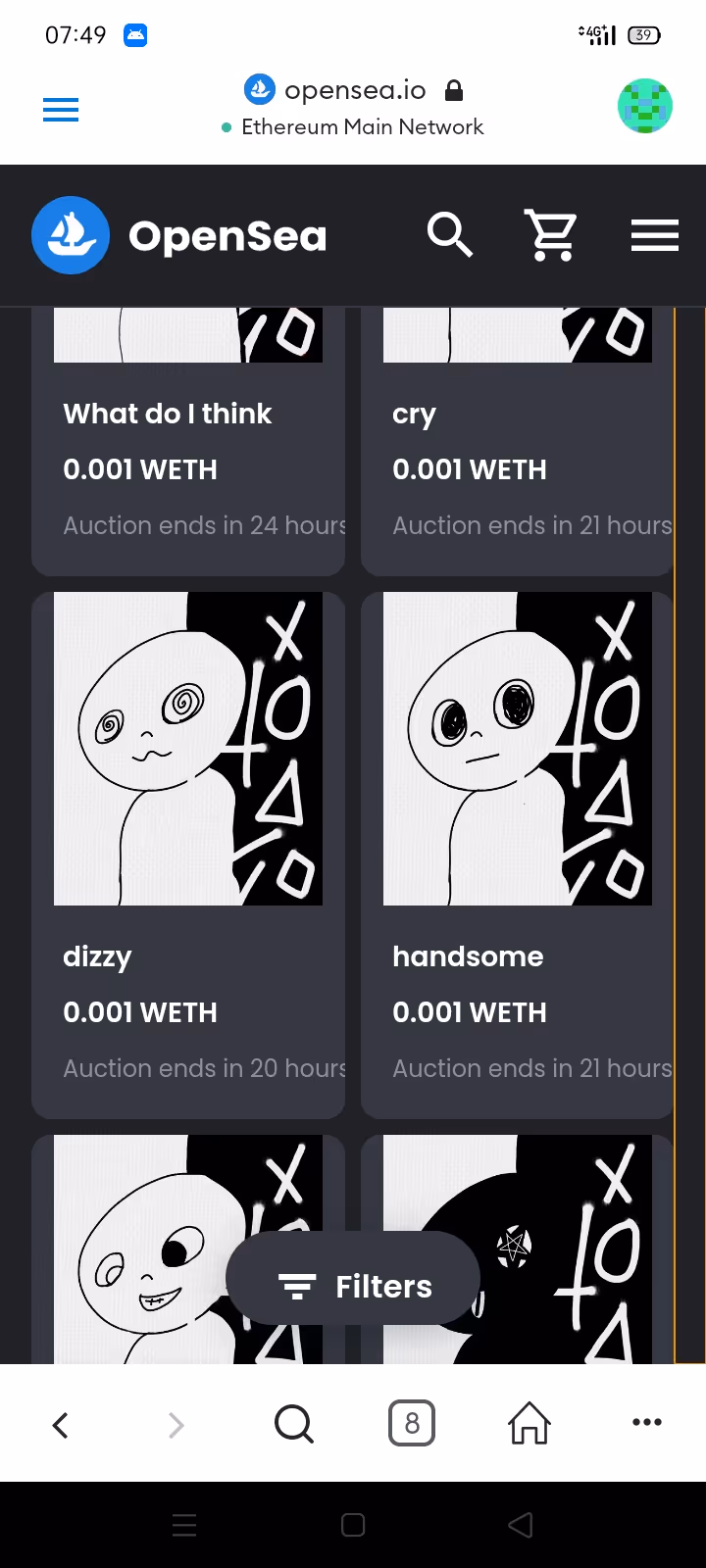Screen dimensions: 706x1568
Task: Show the 8 open tabs
Action: click(x=412, y=1424)
